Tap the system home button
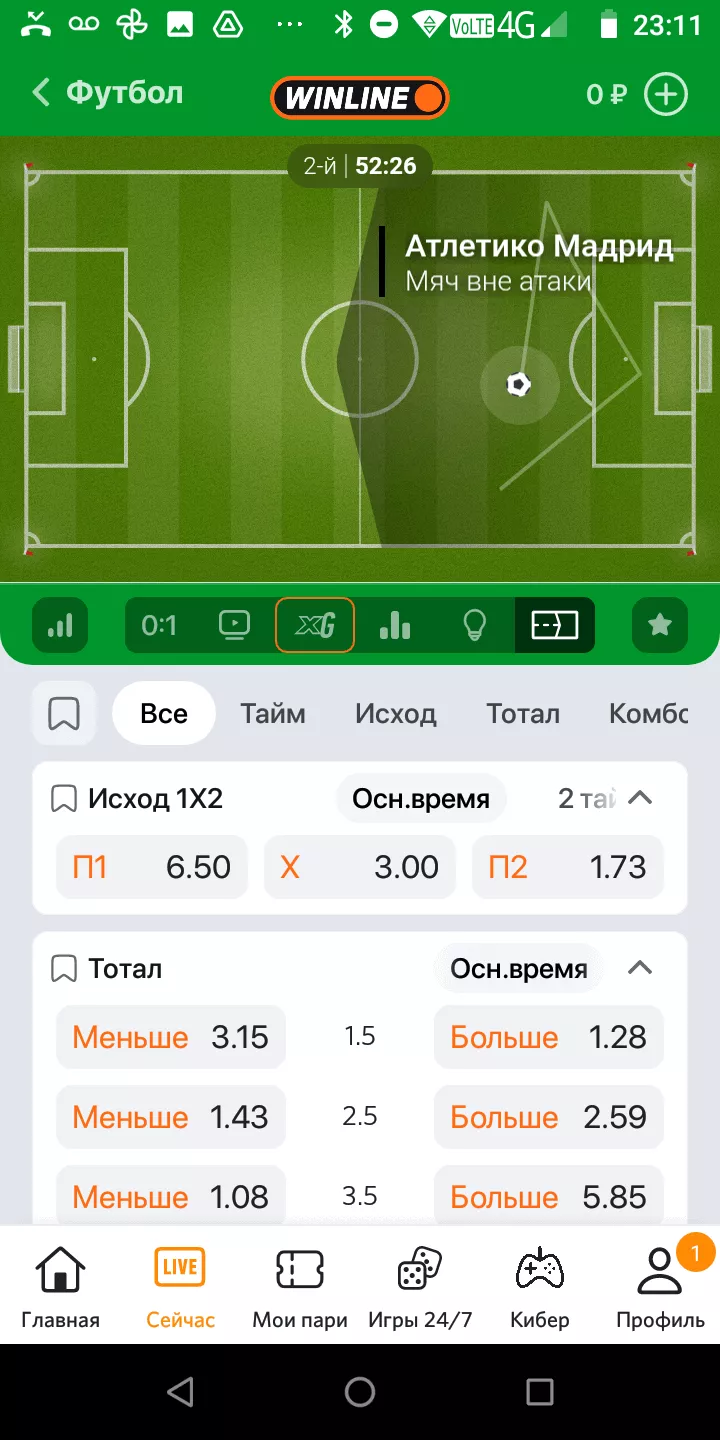 (x=360, y=1392)
